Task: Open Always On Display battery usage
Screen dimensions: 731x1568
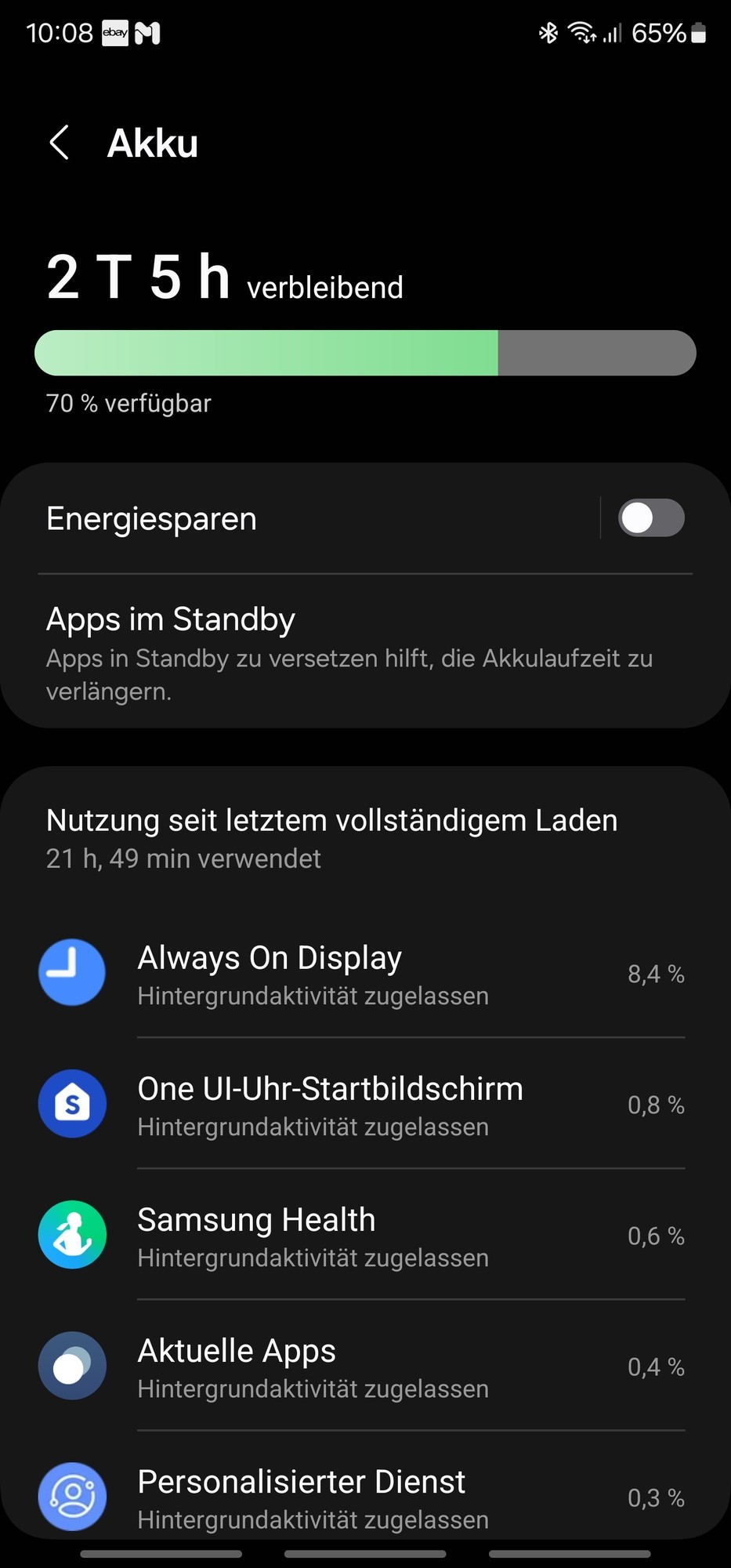Action: (365, 975)
